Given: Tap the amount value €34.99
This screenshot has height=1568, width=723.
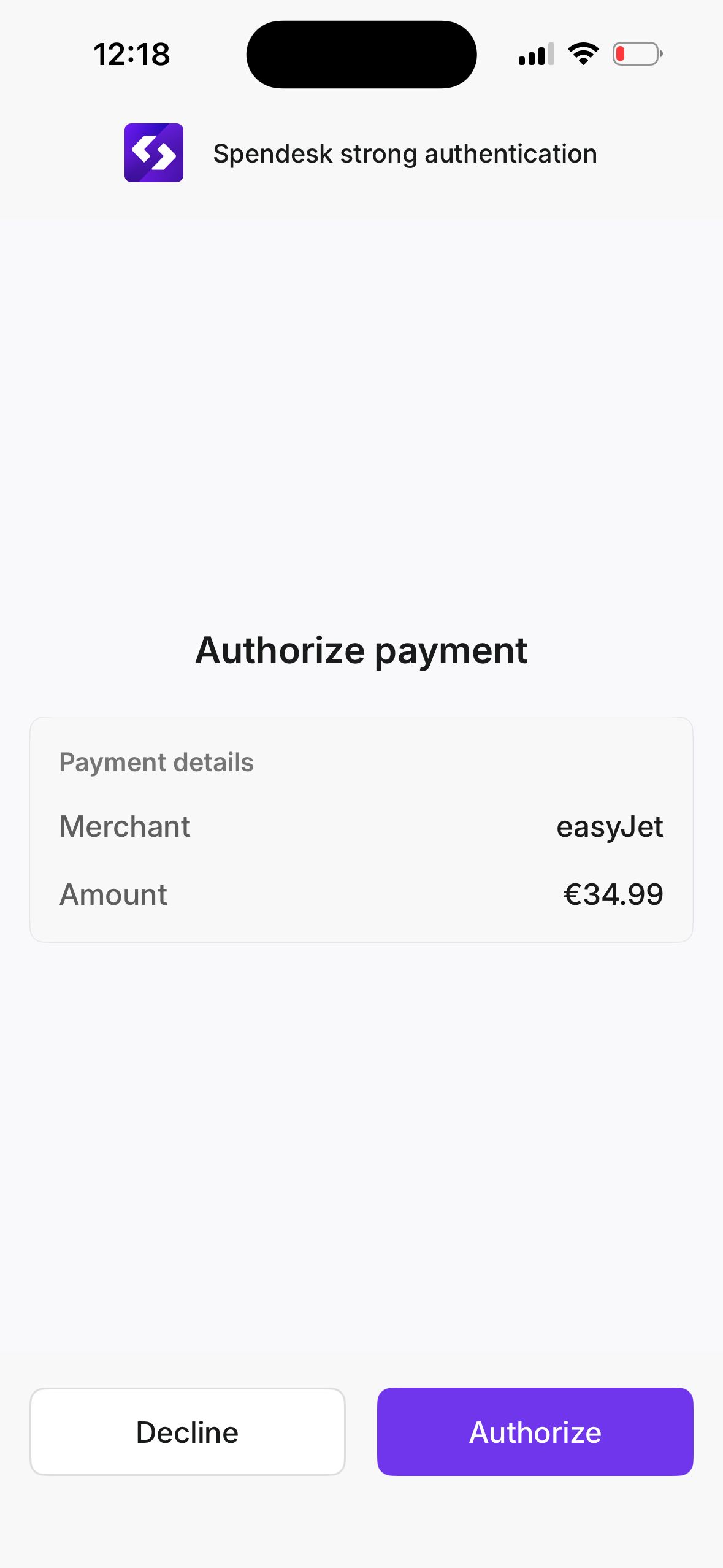Looking at the screenshot, I should (613, 894).
